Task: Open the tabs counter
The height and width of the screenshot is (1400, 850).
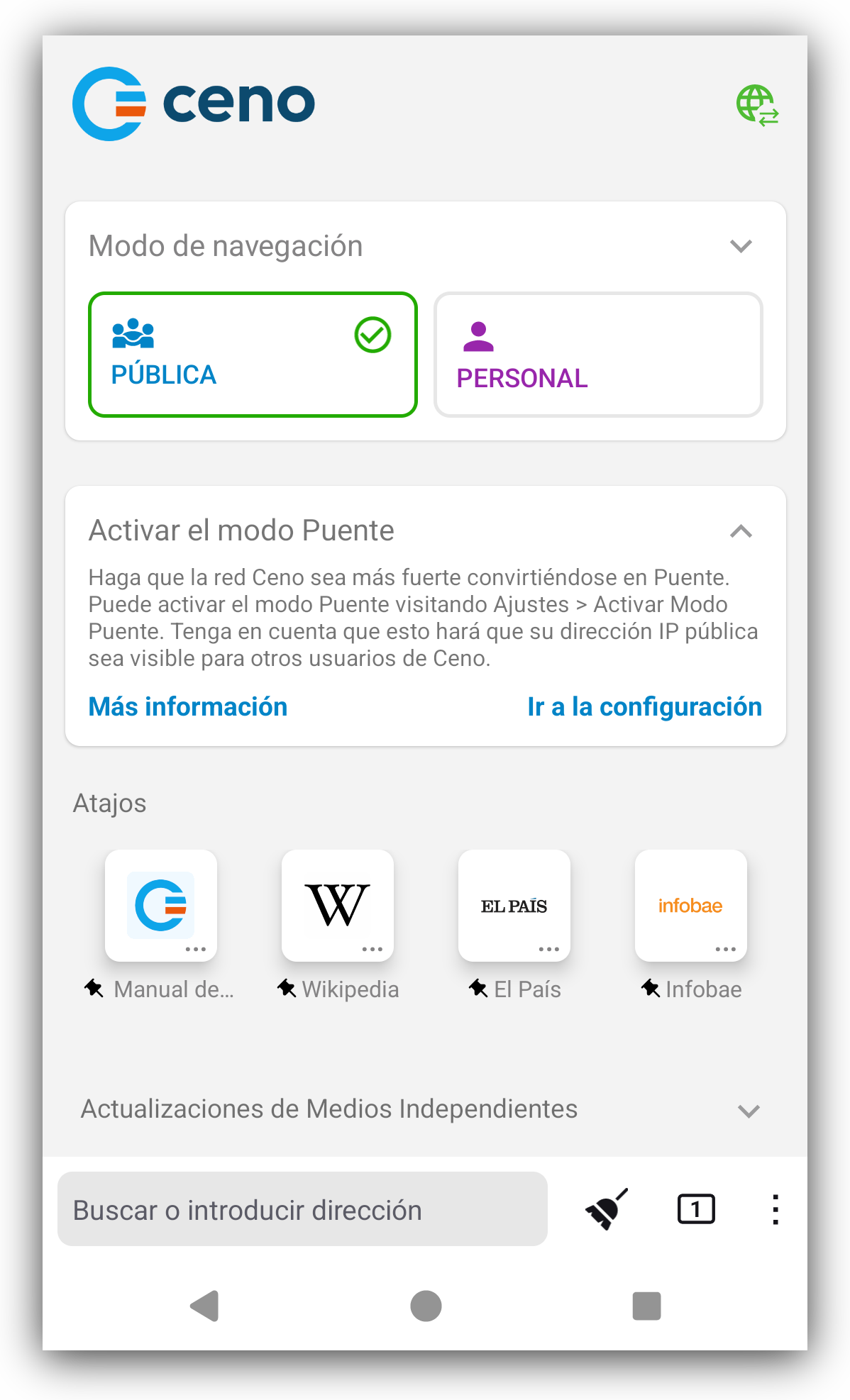Action: click(x=696, y=1209)
